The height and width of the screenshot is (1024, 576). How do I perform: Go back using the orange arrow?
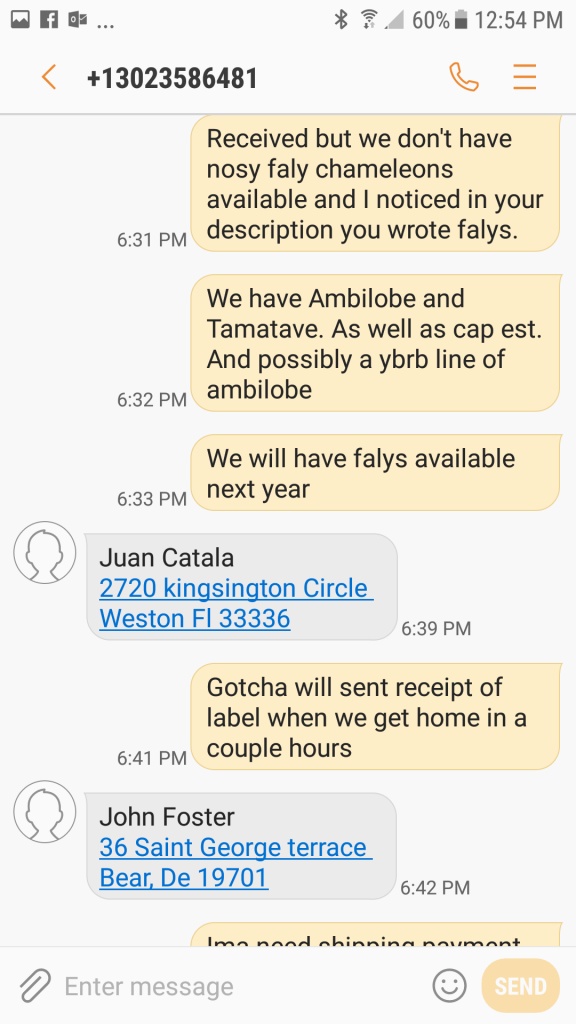click(x=49, y=78)
